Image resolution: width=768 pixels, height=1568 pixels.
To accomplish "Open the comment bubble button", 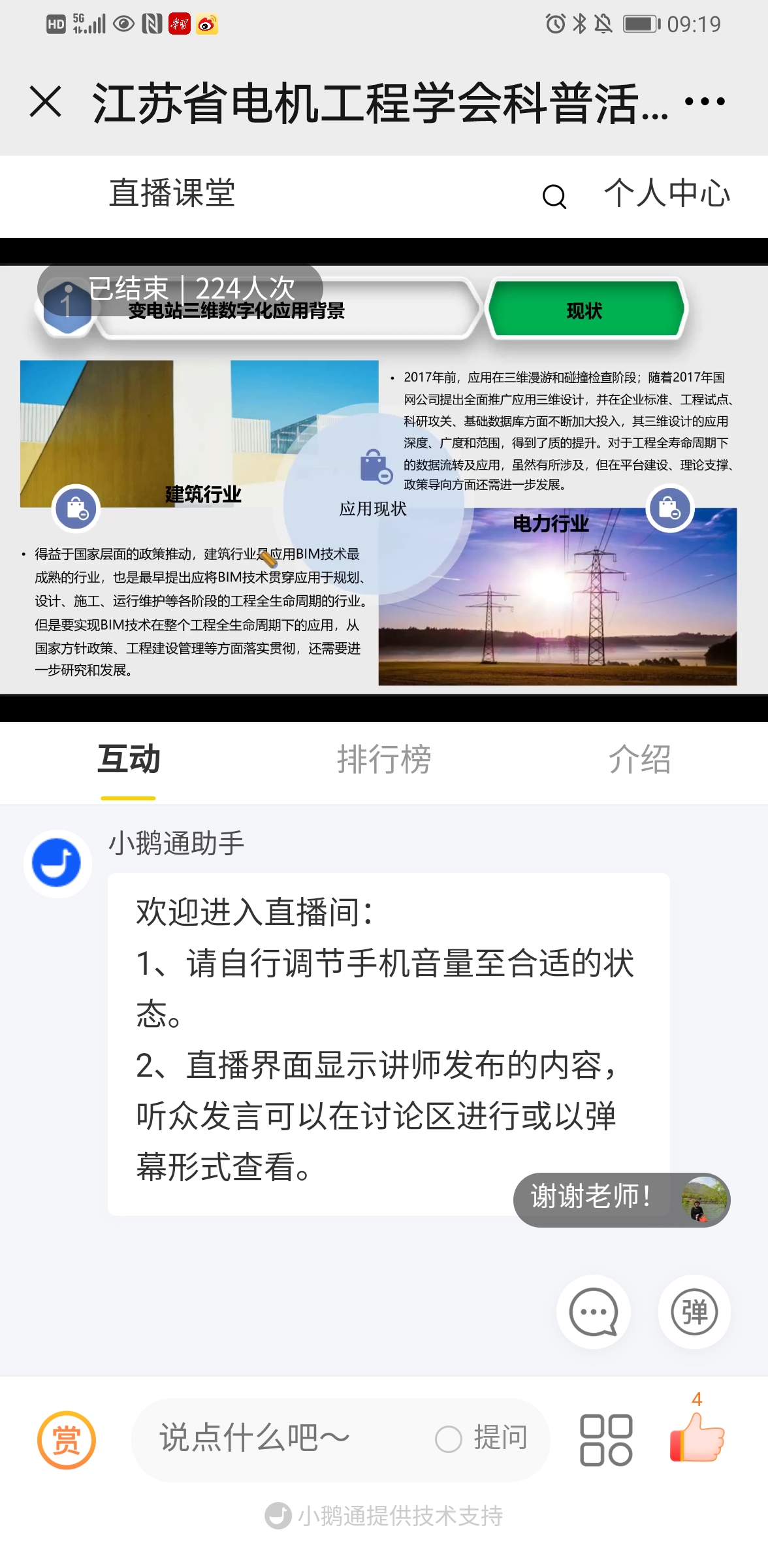I will point(593,1312).
